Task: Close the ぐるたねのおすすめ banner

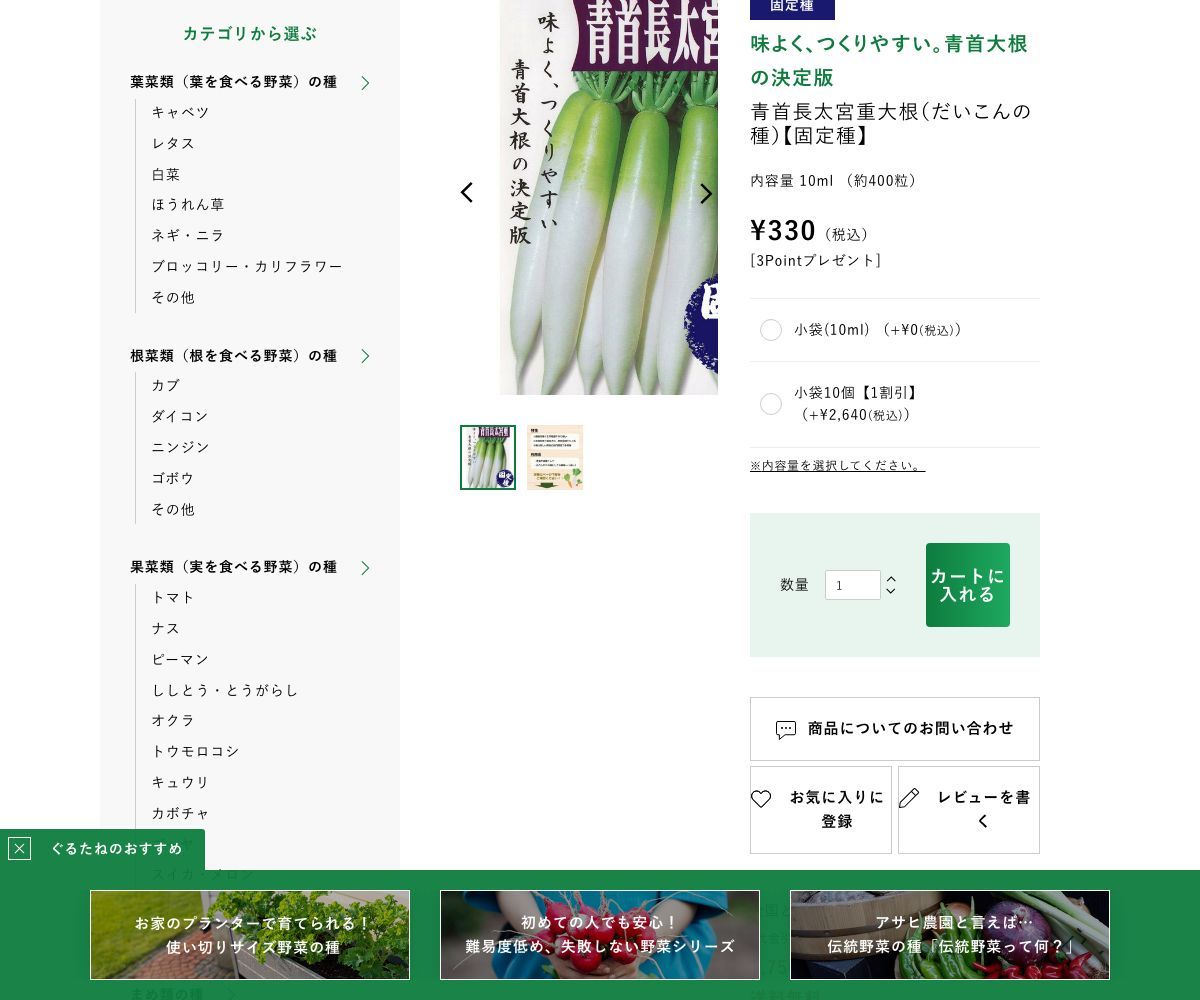Action: (19, 849)
